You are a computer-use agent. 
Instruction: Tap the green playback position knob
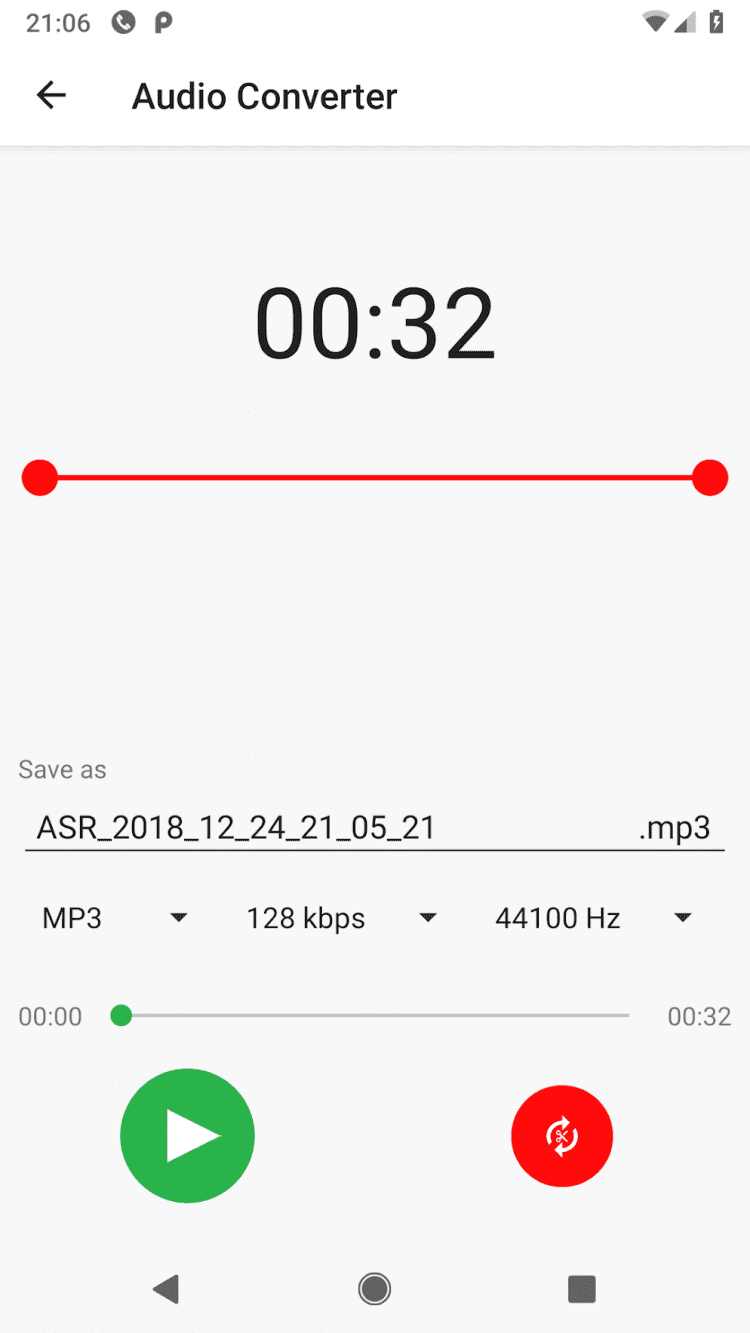[121, 1016]
